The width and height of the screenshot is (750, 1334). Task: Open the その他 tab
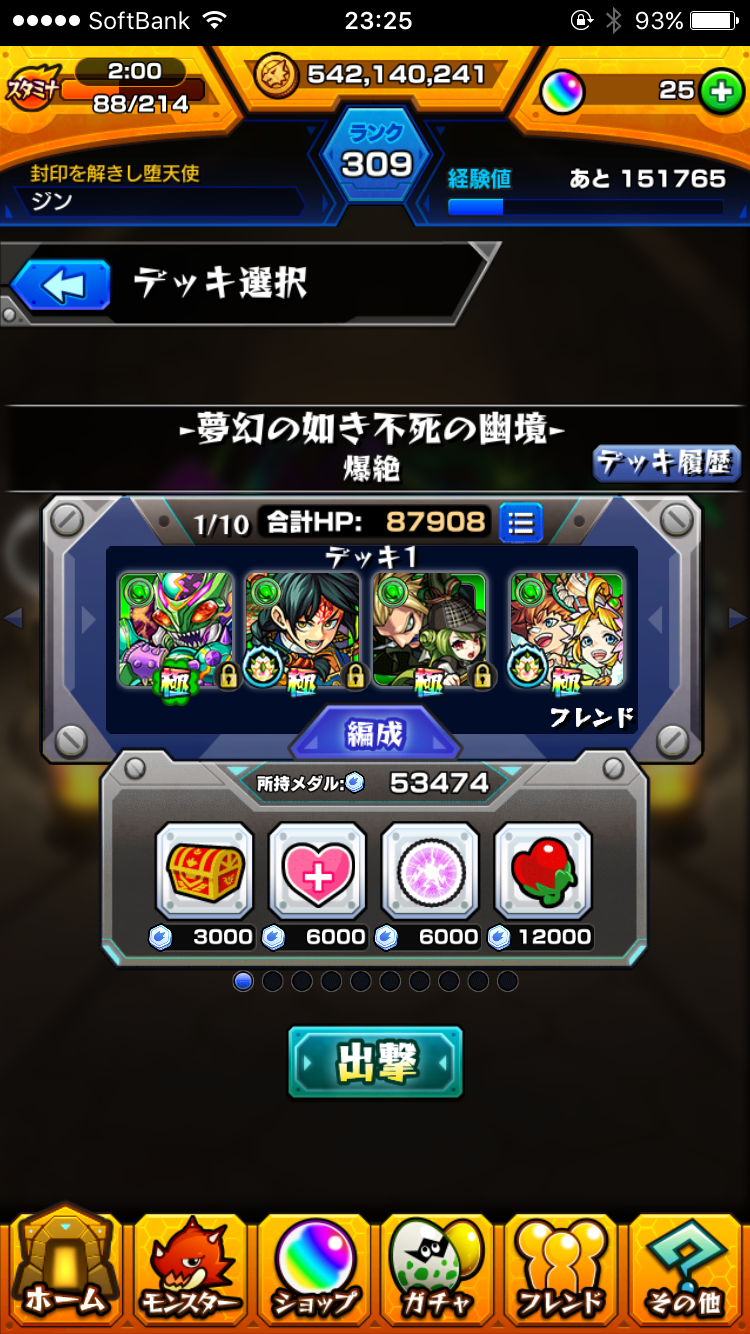pyautogui.click(x=685, y=1266)
